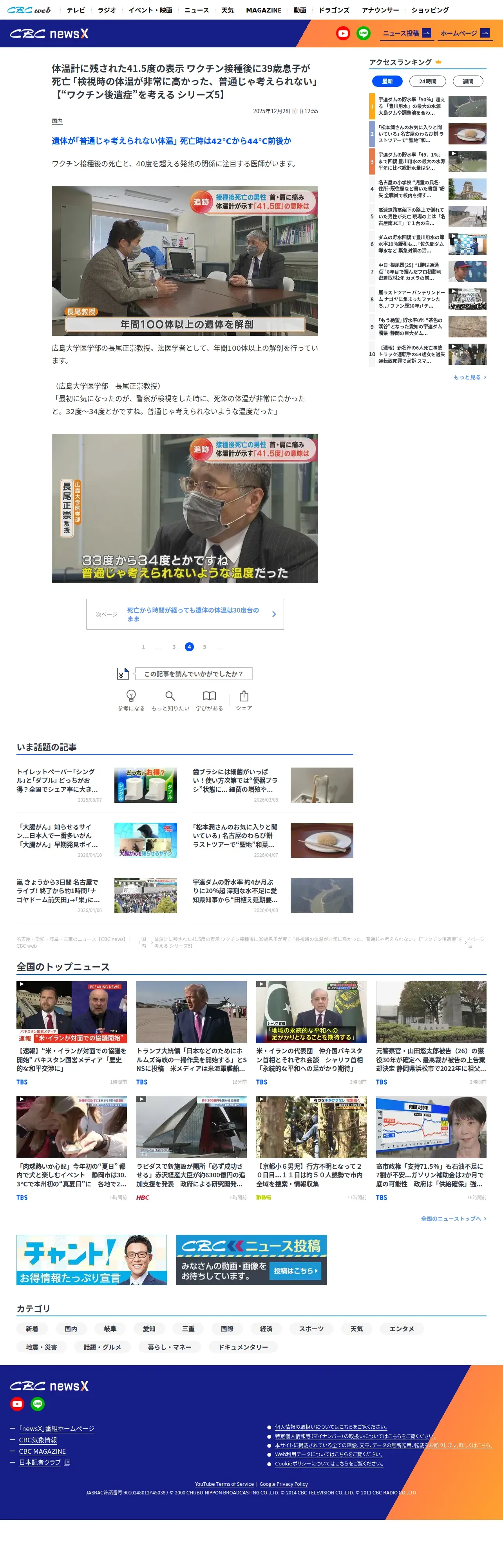Tap the もっと知りたい reaction icon
The width and height of the screenshot is (503, 1568).
(x=170, y=700)
